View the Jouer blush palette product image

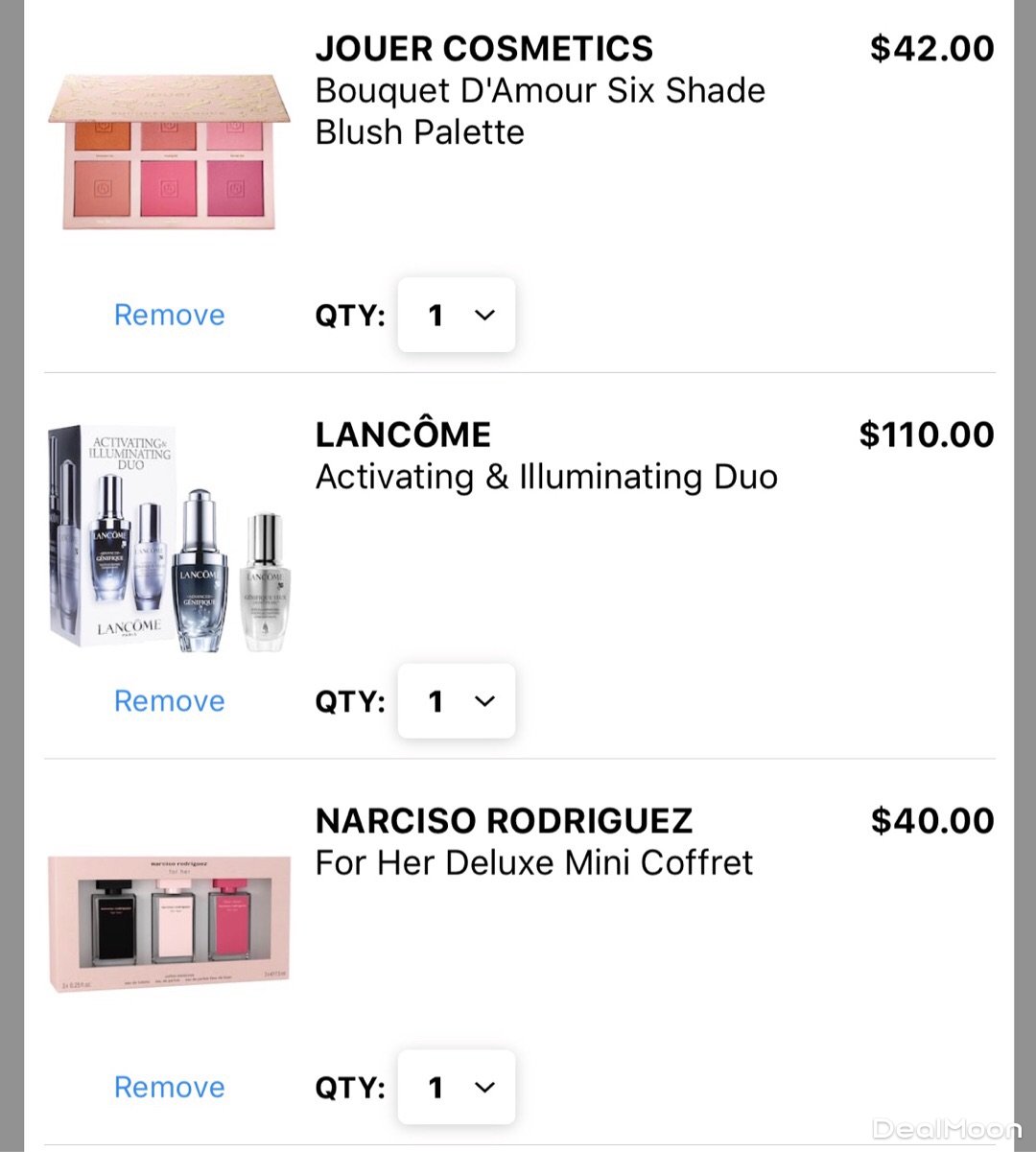[x=169, y=152]
